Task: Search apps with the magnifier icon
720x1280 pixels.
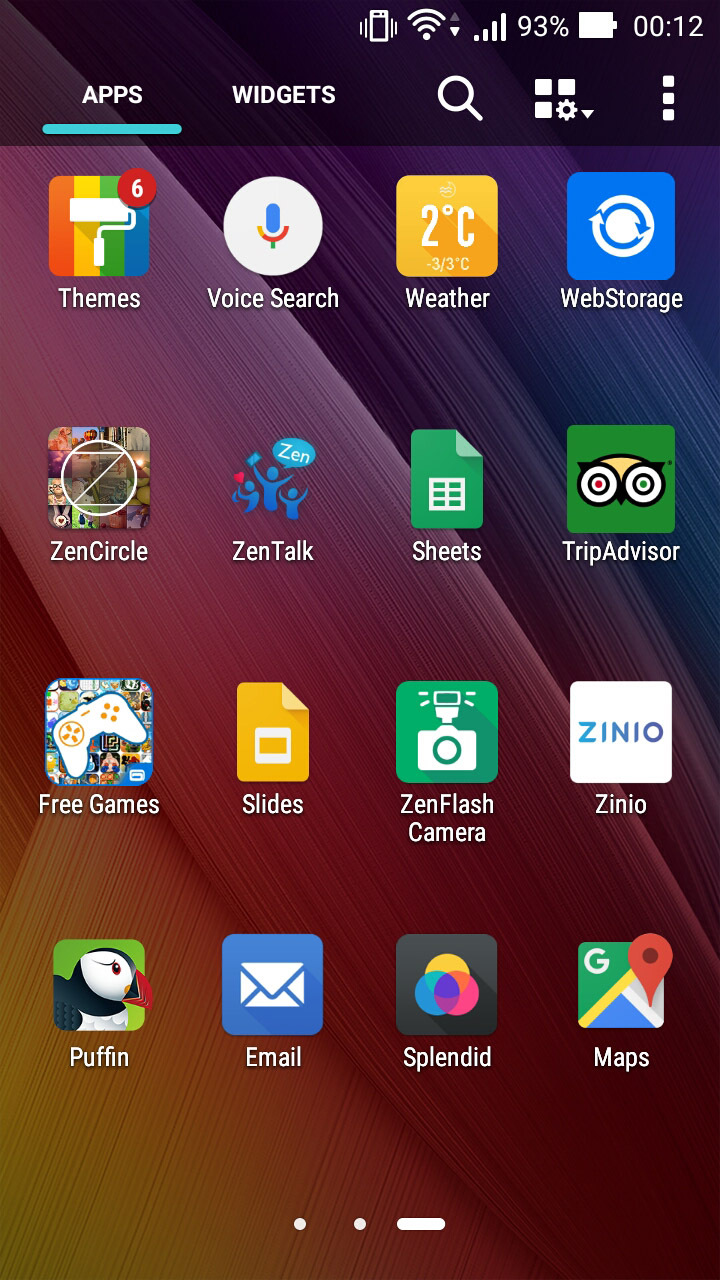Action: pyautogui.click(x=460, y=98)
